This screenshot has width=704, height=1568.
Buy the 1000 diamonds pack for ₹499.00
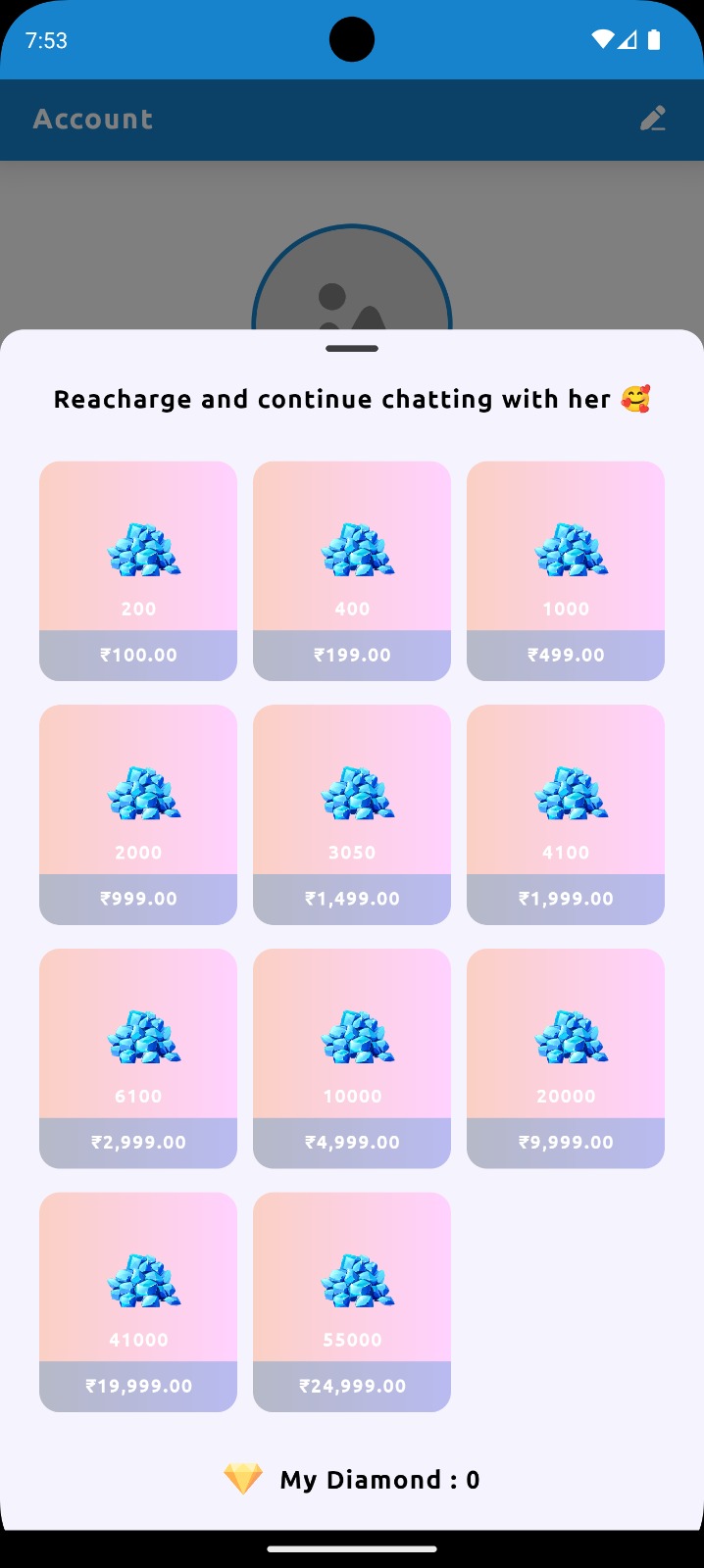tap(566, 570)
